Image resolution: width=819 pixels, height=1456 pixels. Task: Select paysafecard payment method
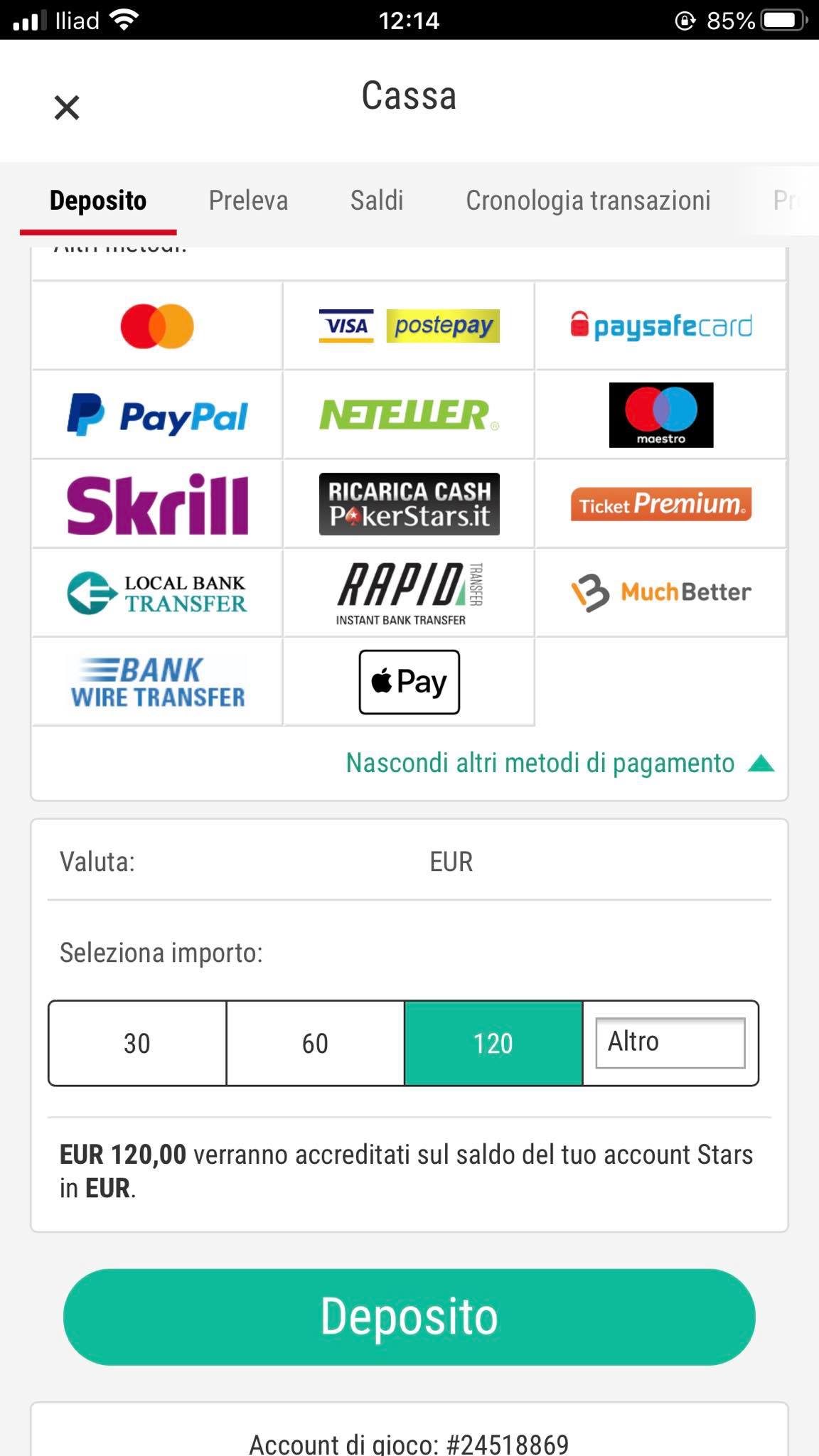click(660, 326)
